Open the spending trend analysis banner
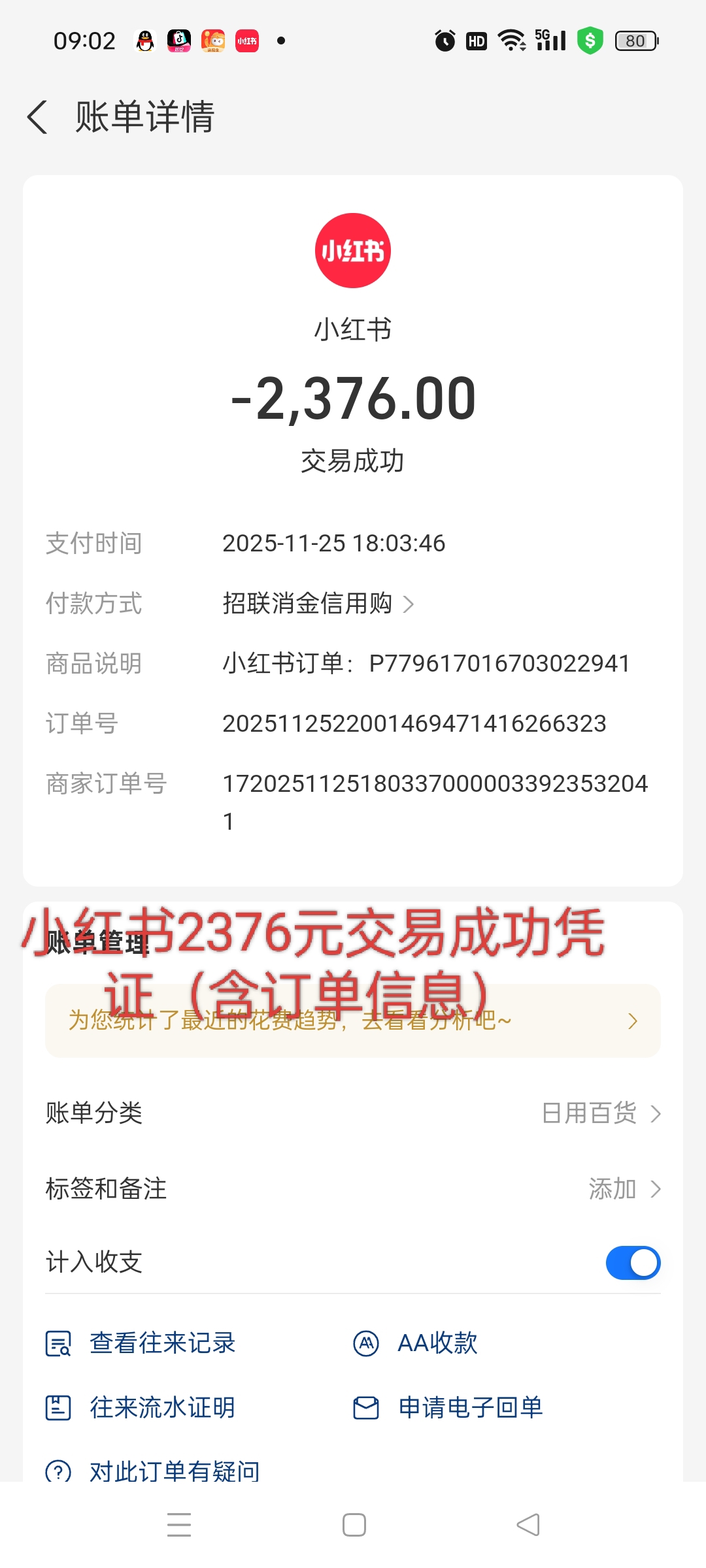This screenshot has height=1568, width=706. point(353,1021)
